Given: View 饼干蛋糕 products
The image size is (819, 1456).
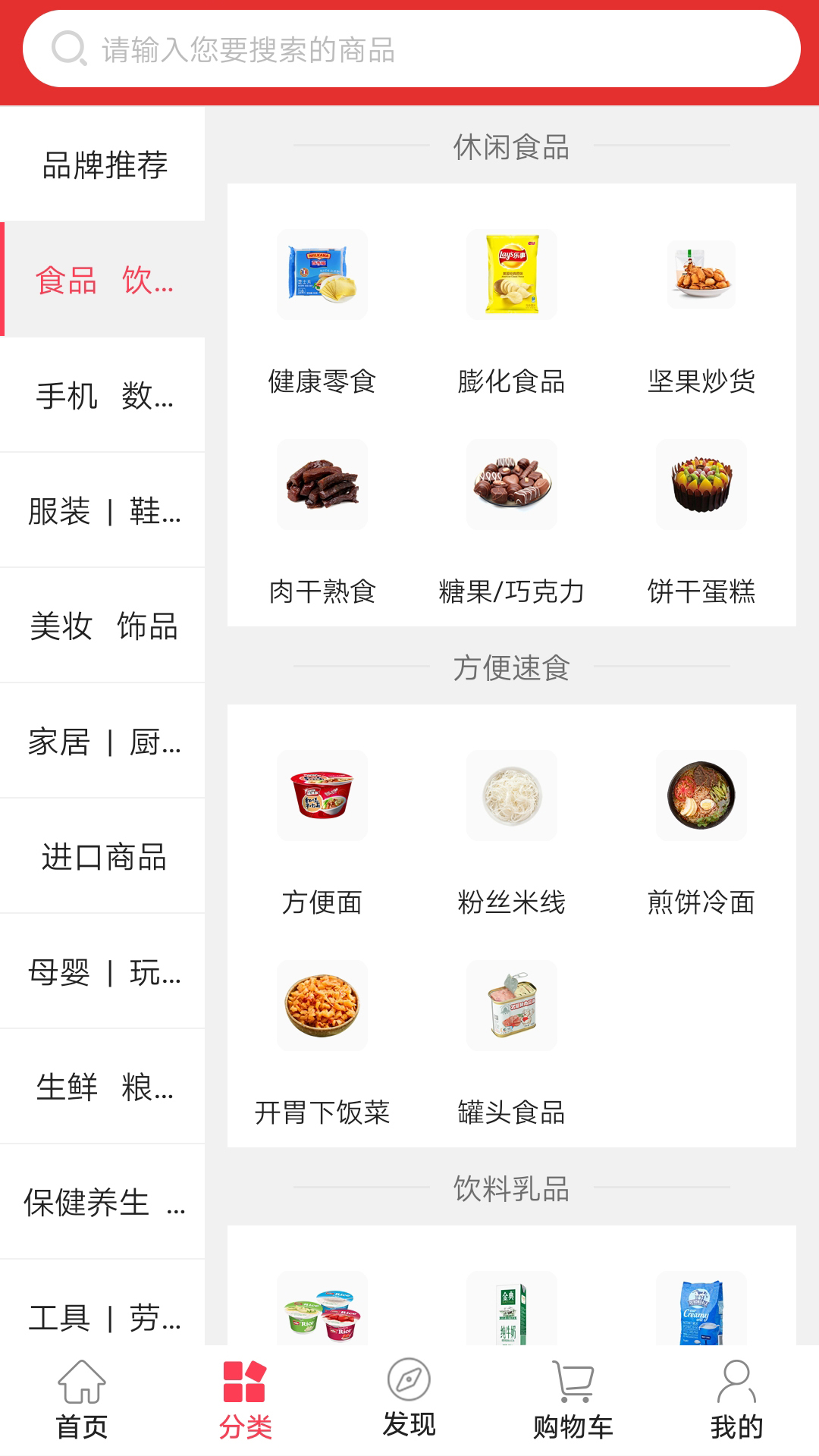Looking at the screenshot, I should [701, 521].
